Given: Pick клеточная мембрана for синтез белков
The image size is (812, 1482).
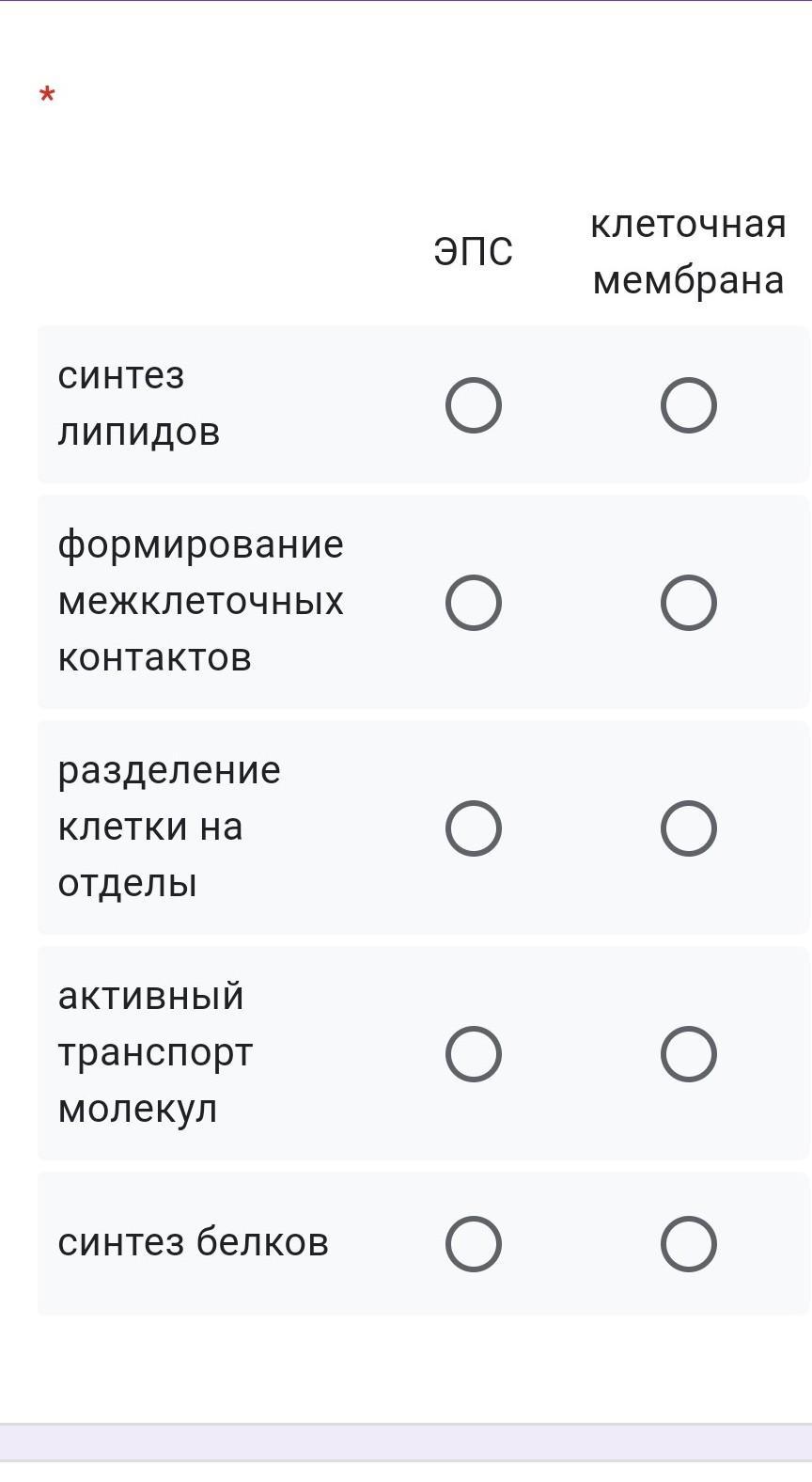Looking at the screenshot, I should (x=689, y=1244).
